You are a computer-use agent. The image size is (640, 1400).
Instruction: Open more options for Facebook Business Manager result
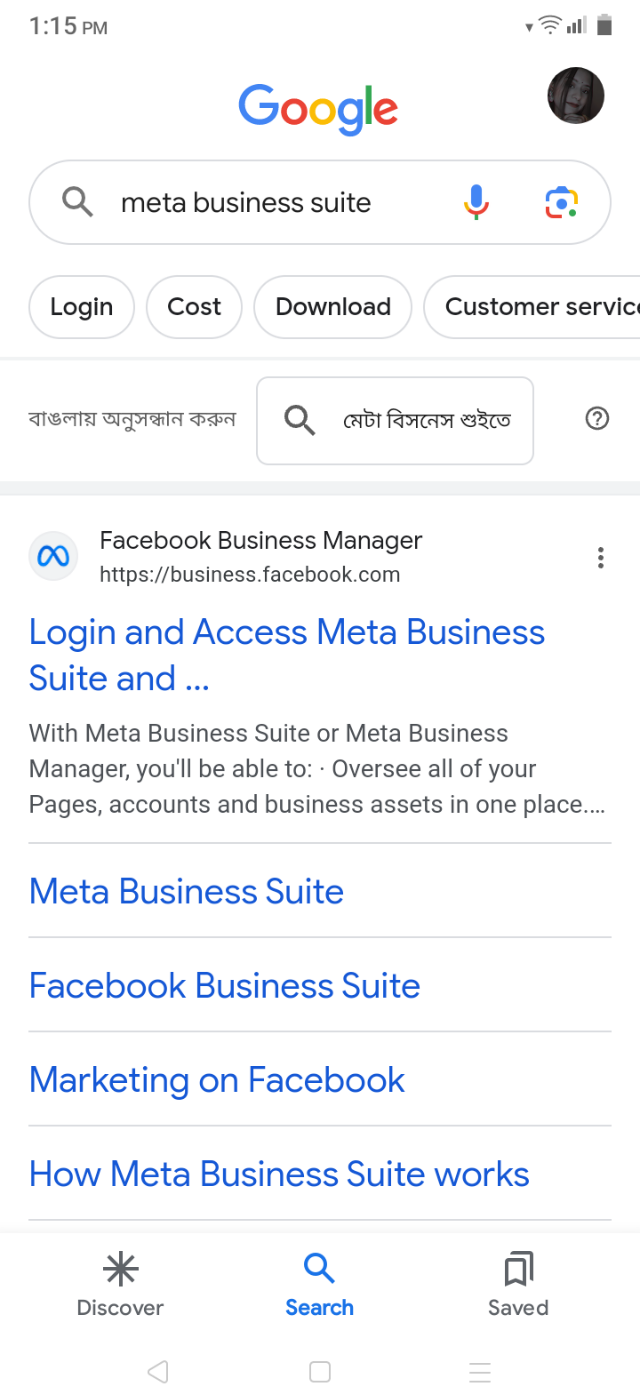point(600,558)
